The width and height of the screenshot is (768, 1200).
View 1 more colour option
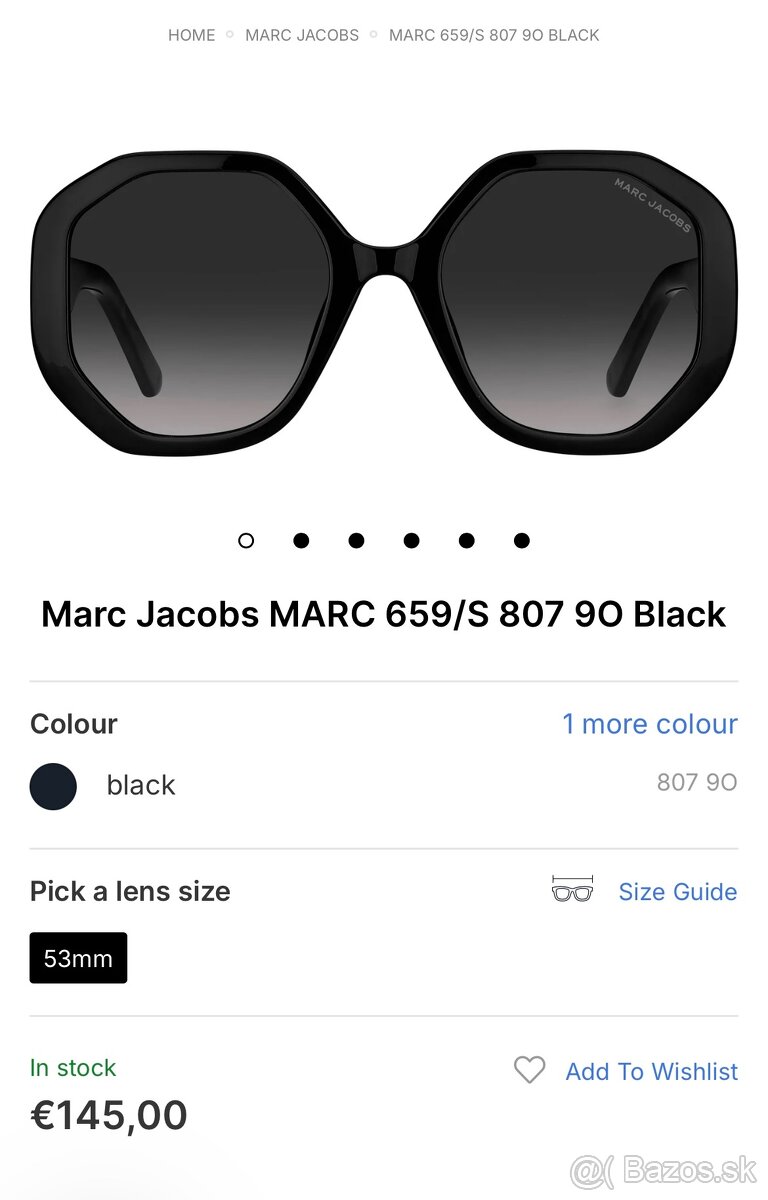coord(650,724)
